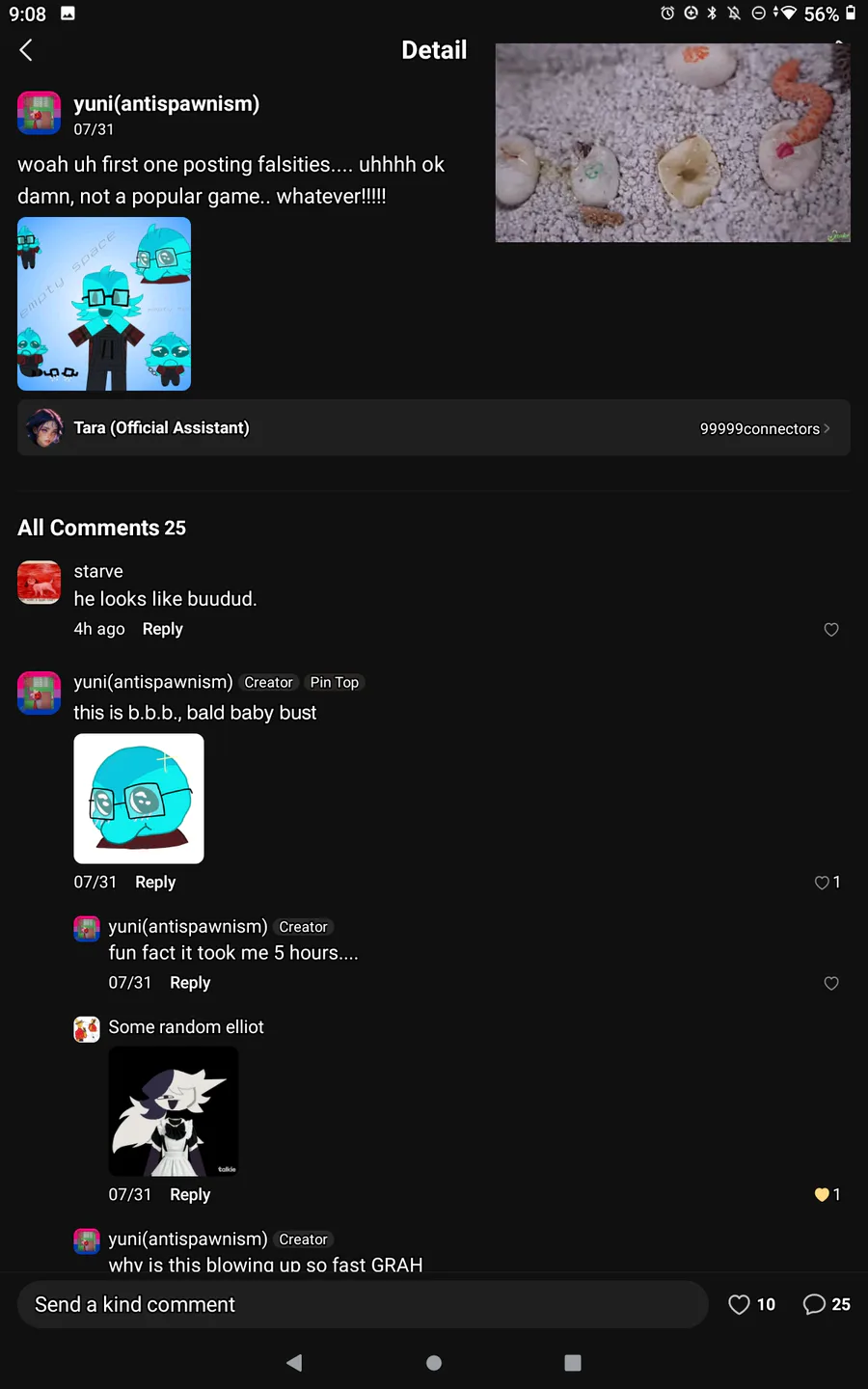Reply to Some random elliot's comment
Screen dimensions: 868x1389
190,1194
